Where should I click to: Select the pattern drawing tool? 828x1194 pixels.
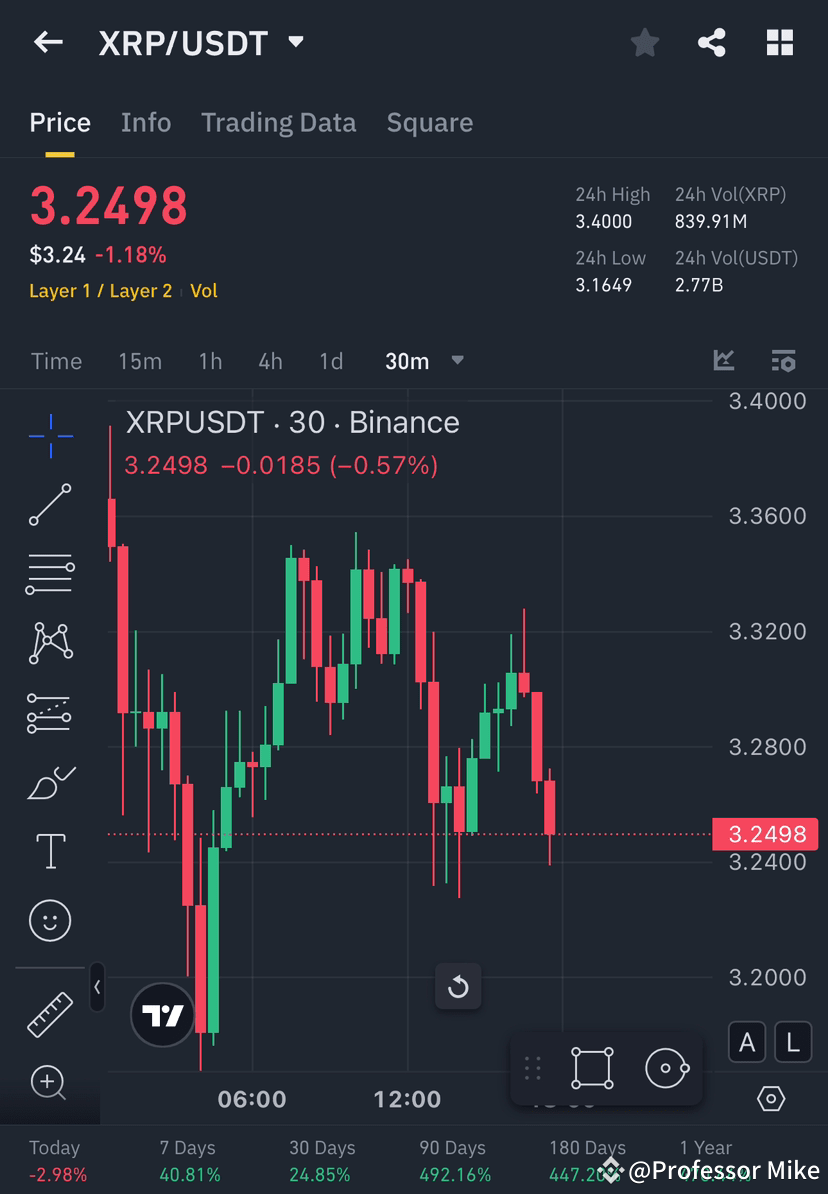coord(50,643)
